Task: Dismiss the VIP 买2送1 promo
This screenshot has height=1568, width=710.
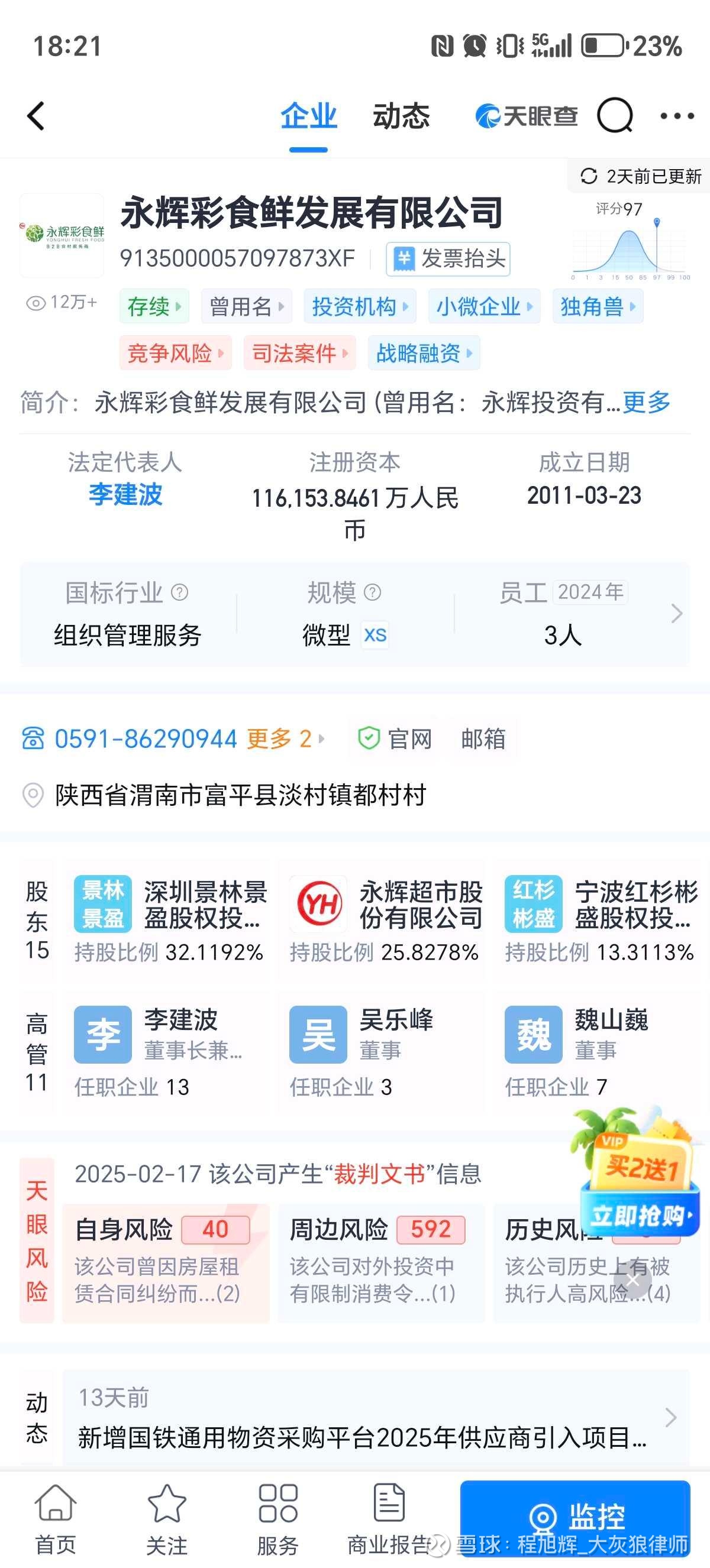Action: (633, 1280)
